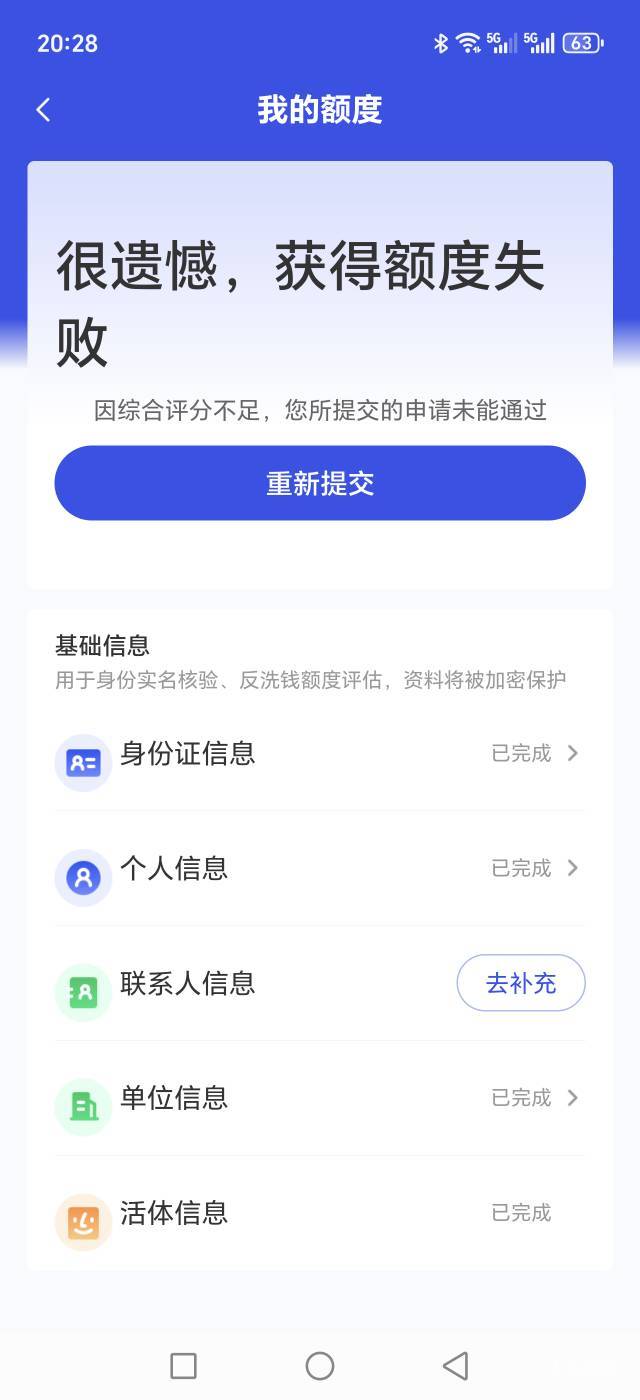Tap 去补充 for 联系人信息
Viewport: 640px width, 1400px height.
520,983
